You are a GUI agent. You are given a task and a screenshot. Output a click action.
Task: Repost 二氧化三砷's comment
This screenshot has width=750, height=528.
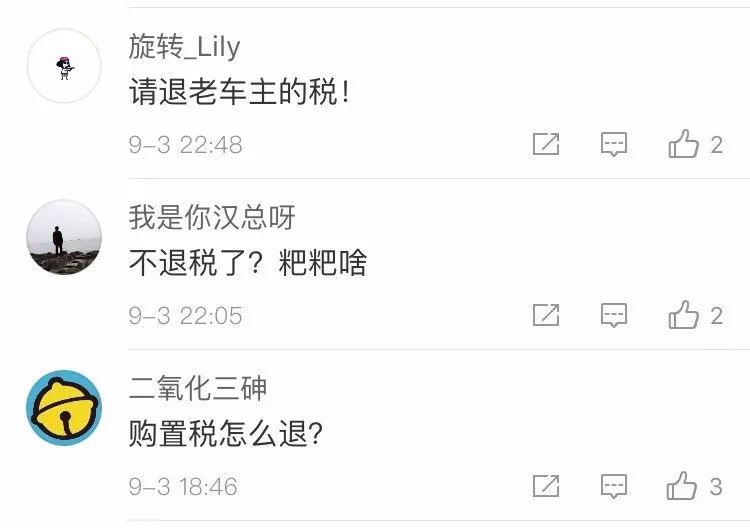pos(545,487)
